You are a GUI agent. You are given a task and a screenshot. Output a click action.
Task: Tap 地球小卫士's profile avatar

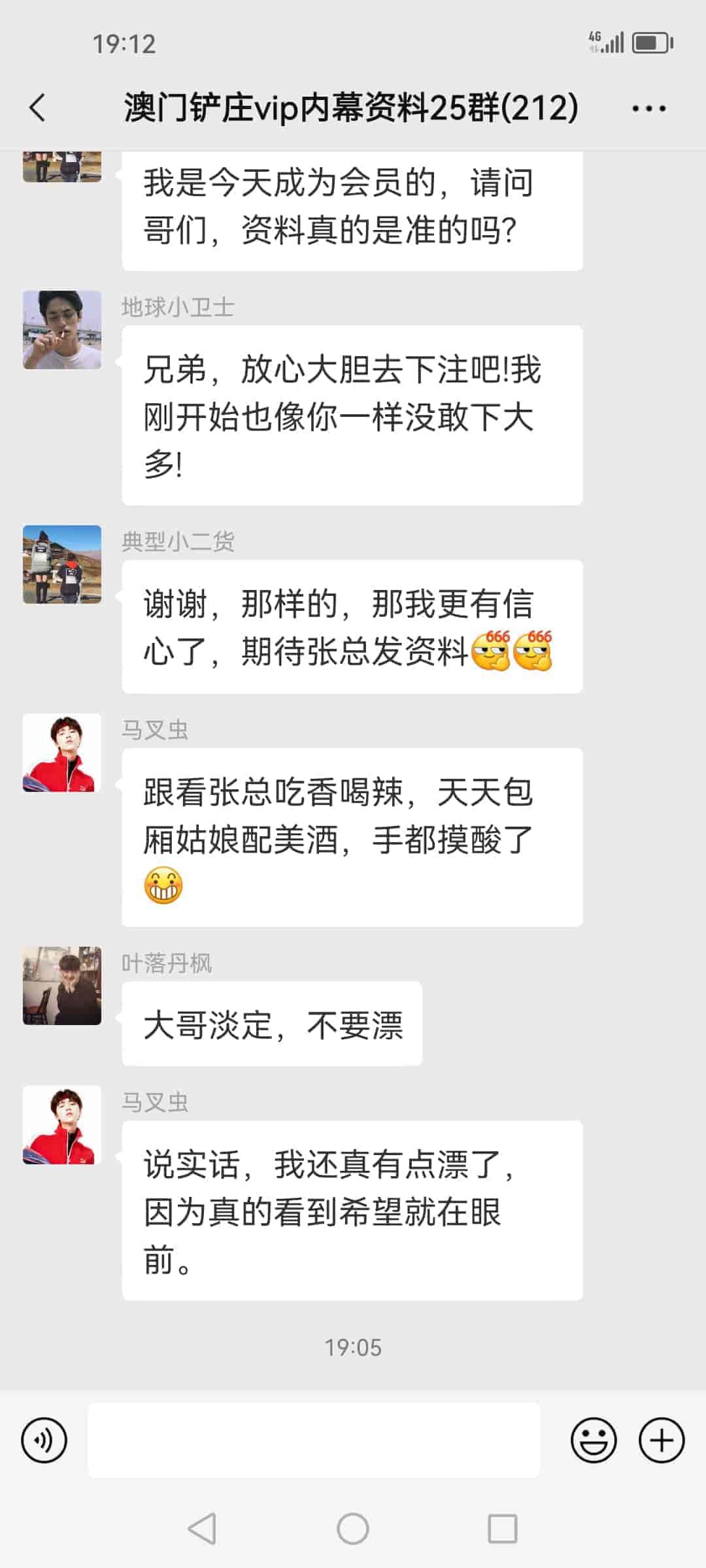click(62, 330)
